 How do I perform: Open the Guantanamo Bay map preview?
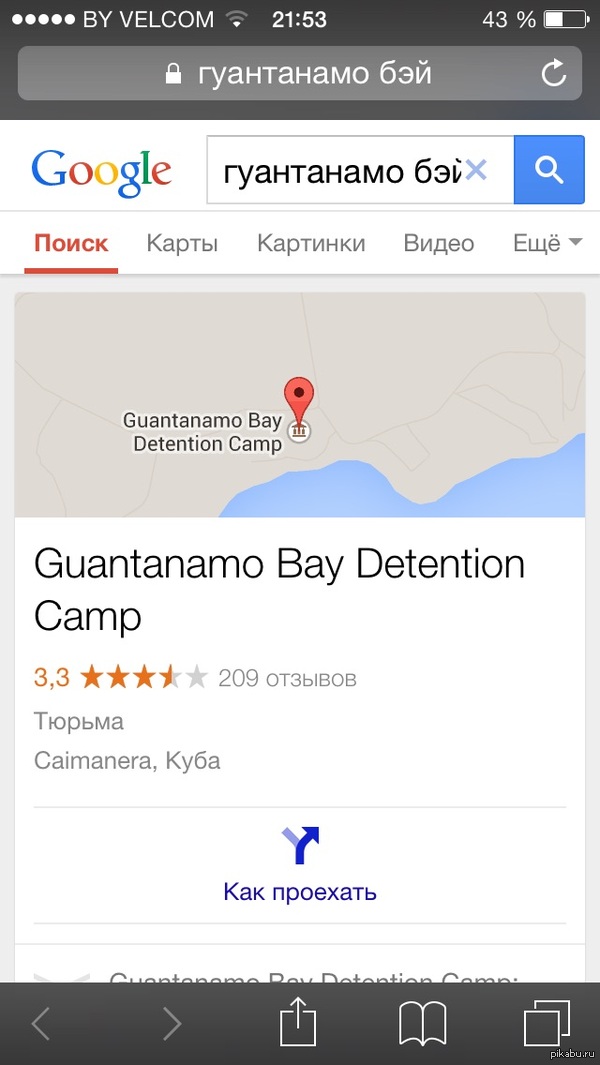click(x=300, y=405)
